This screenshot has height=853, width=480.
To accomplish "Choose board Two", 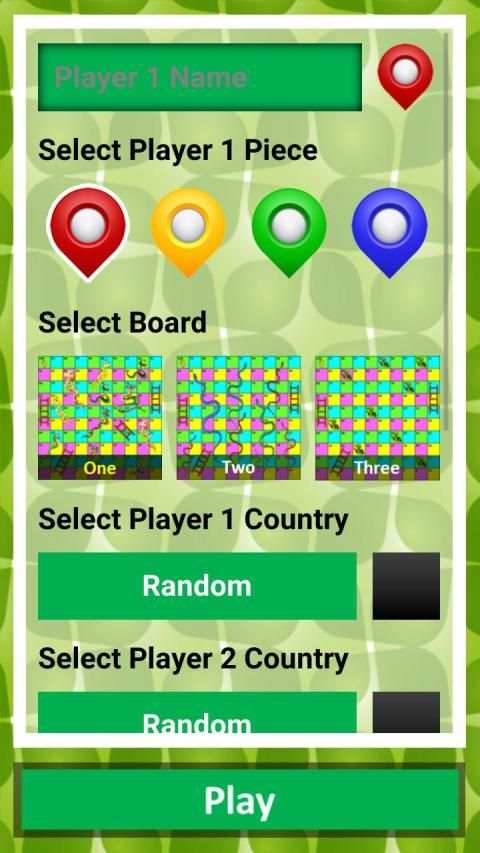I will pyautogui.click(x=239, y=418).
